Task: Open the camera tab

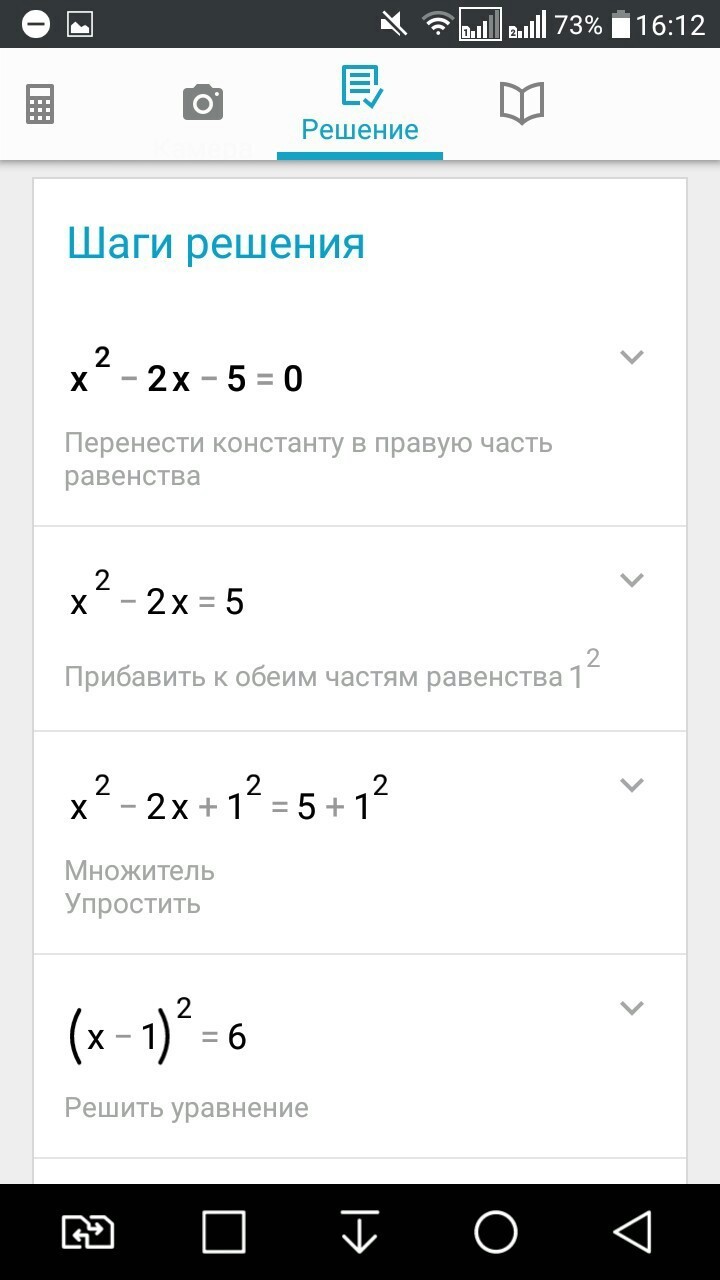Action: point(203,103)
